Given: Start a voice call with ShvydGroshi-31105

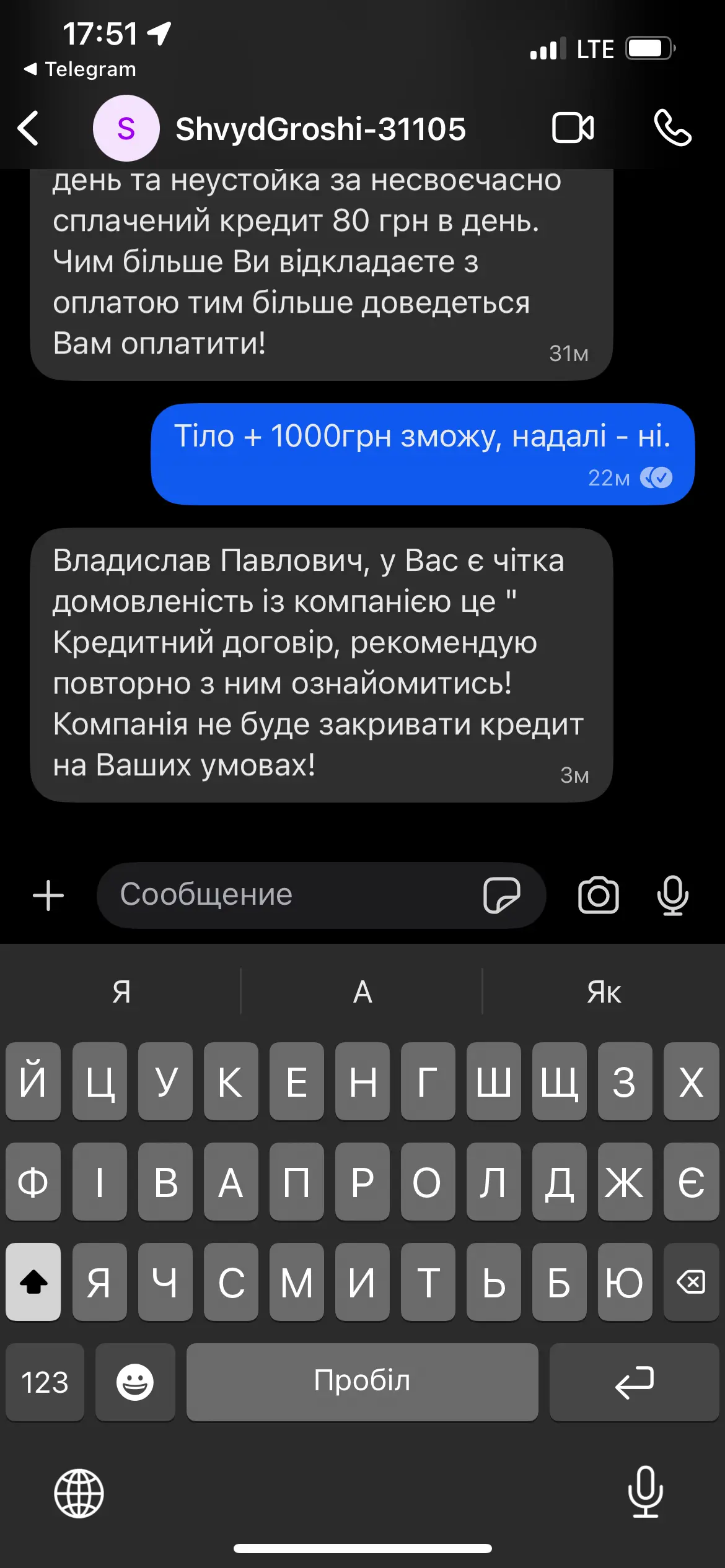Looking at the screenshot, I should coord(672,129).
